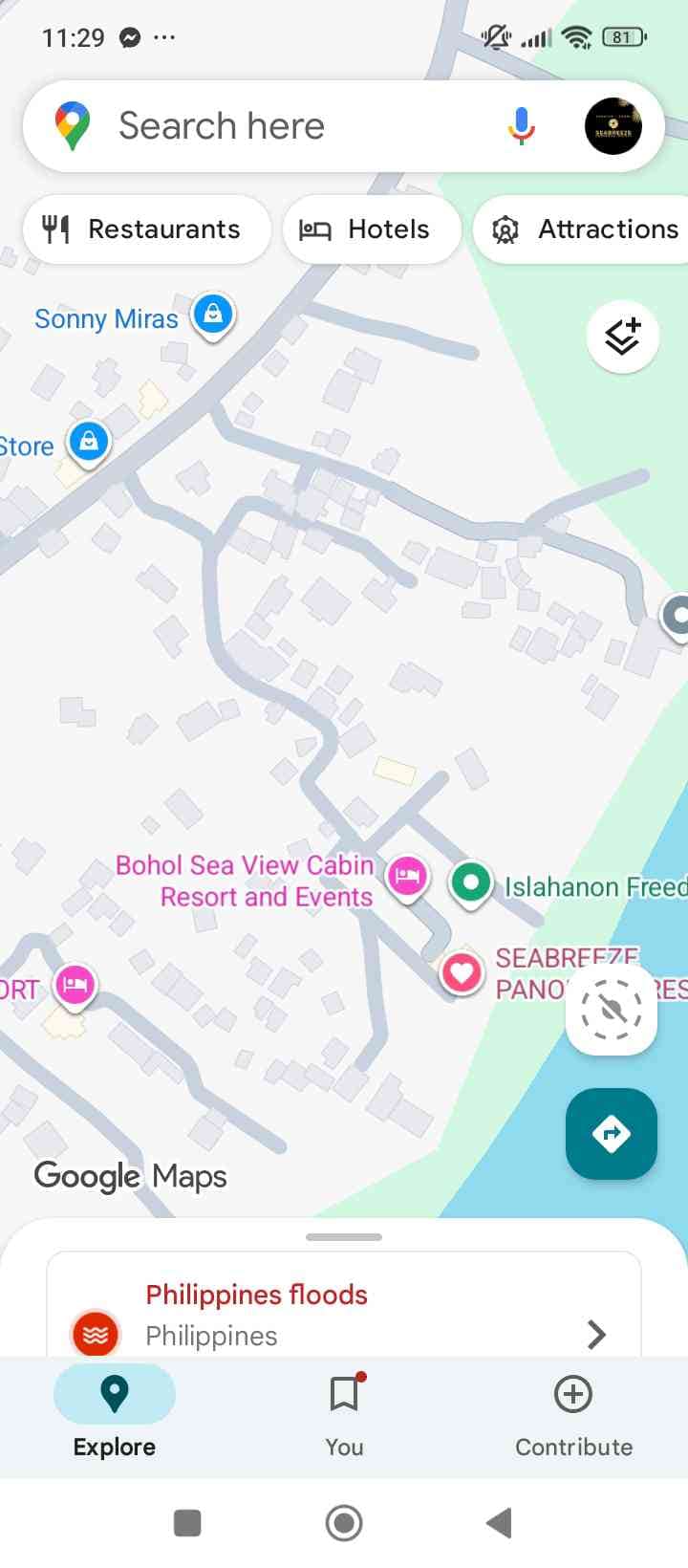Select the Hotels chip
Screen dimensions: 688x1568
tap(372, 229)
